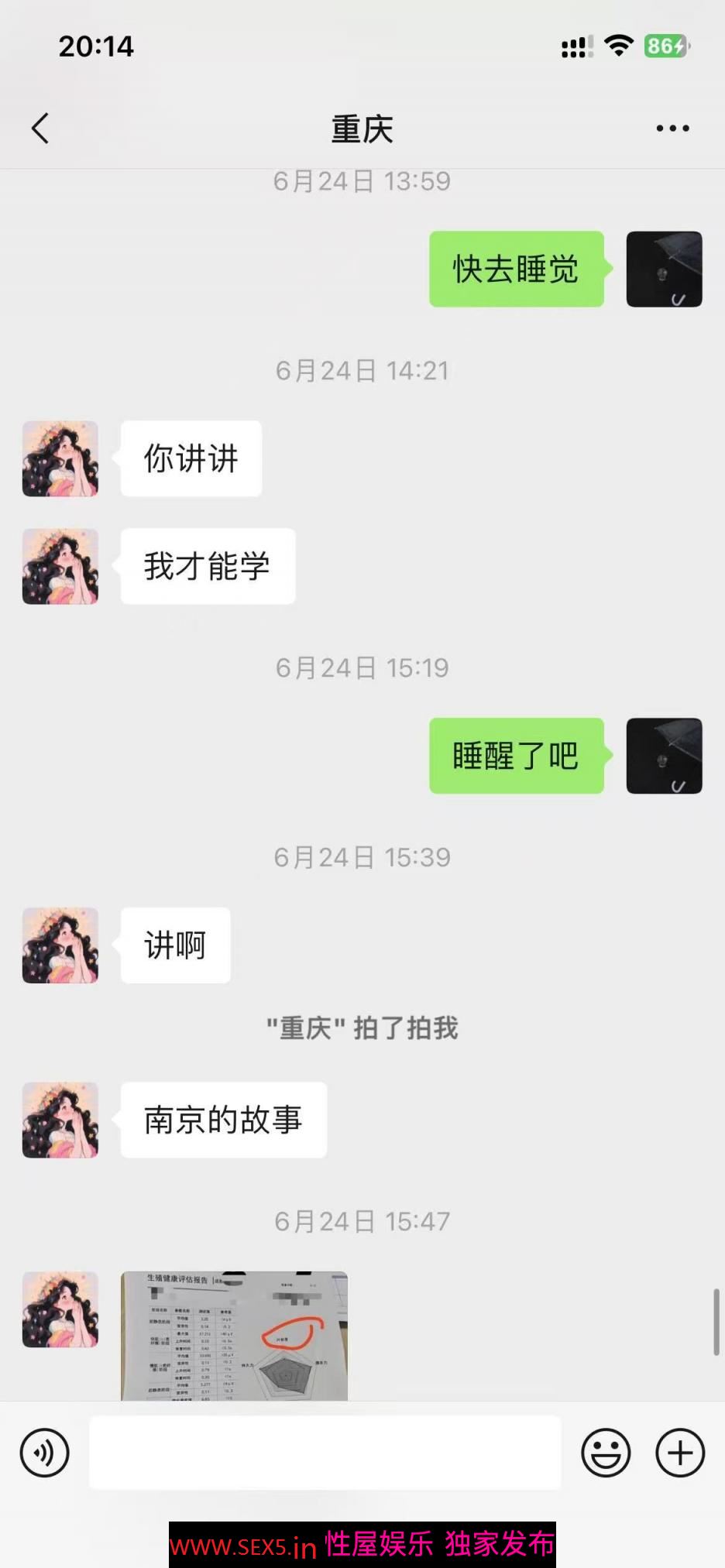Focus the message text field
Screen dimensions: 725x1568
pos(325,1453)
